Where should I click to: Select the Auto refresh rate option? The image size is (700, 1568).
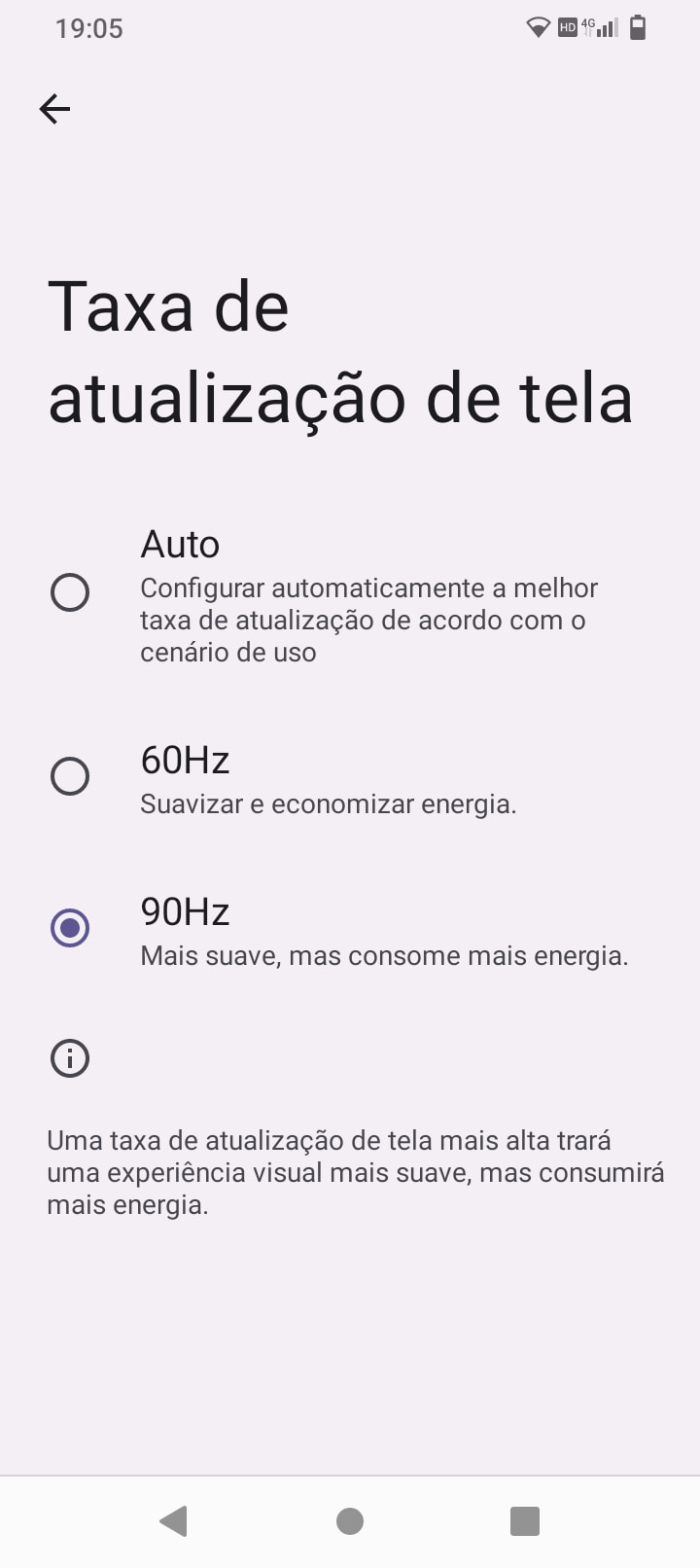350,593
